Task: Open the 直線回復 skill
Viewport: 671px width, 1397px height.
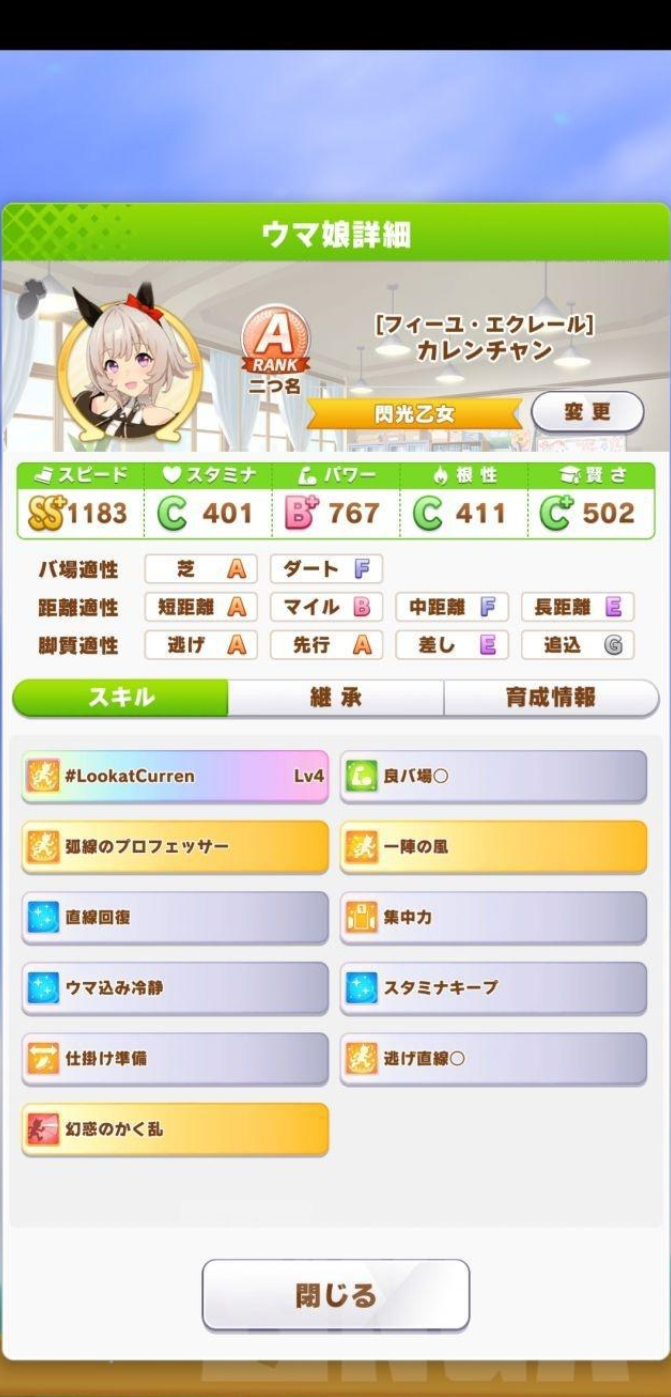Action: [x=175, y=917]
